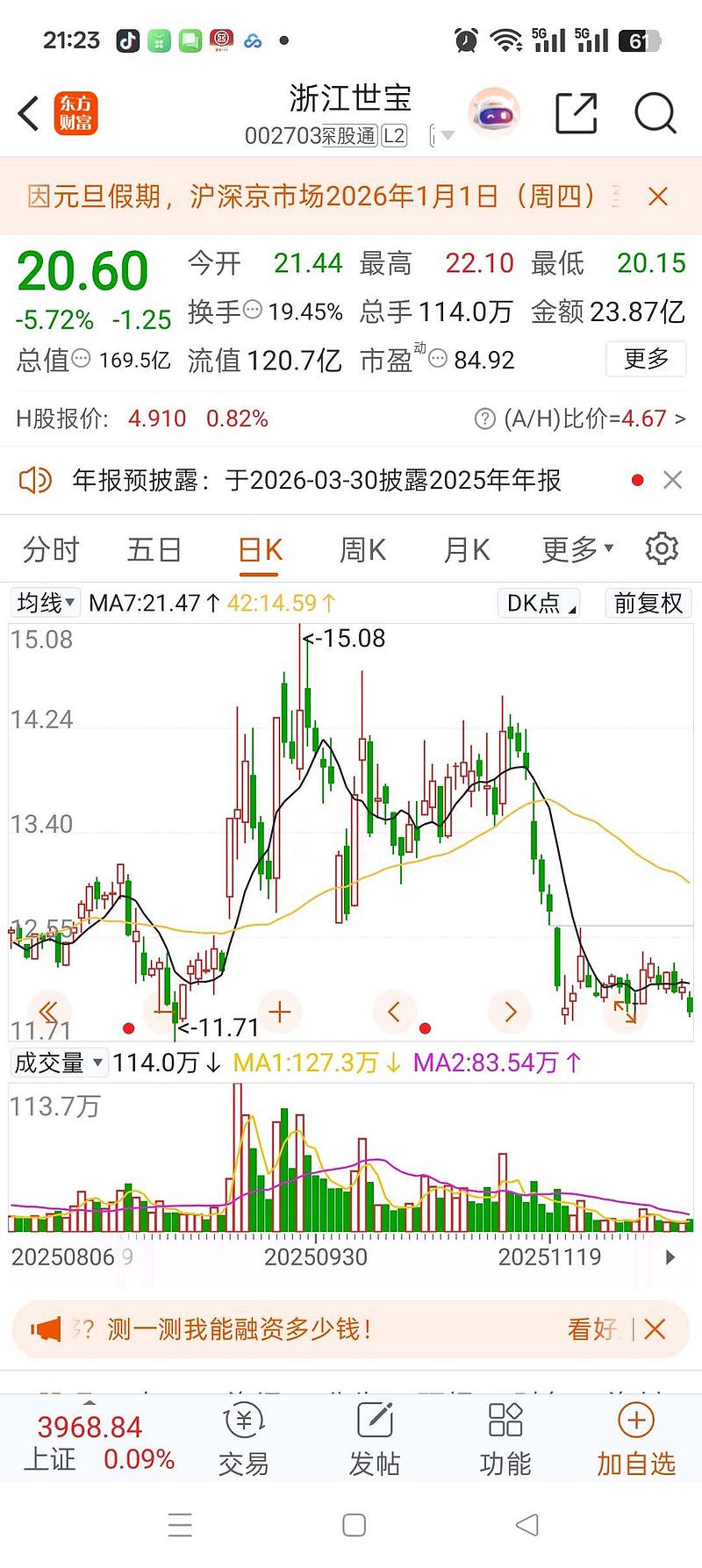Screen dimensions: 702x1568
Task: Dismiss the 元旦假期 holiday notice banner
Action: click(657, 196)
